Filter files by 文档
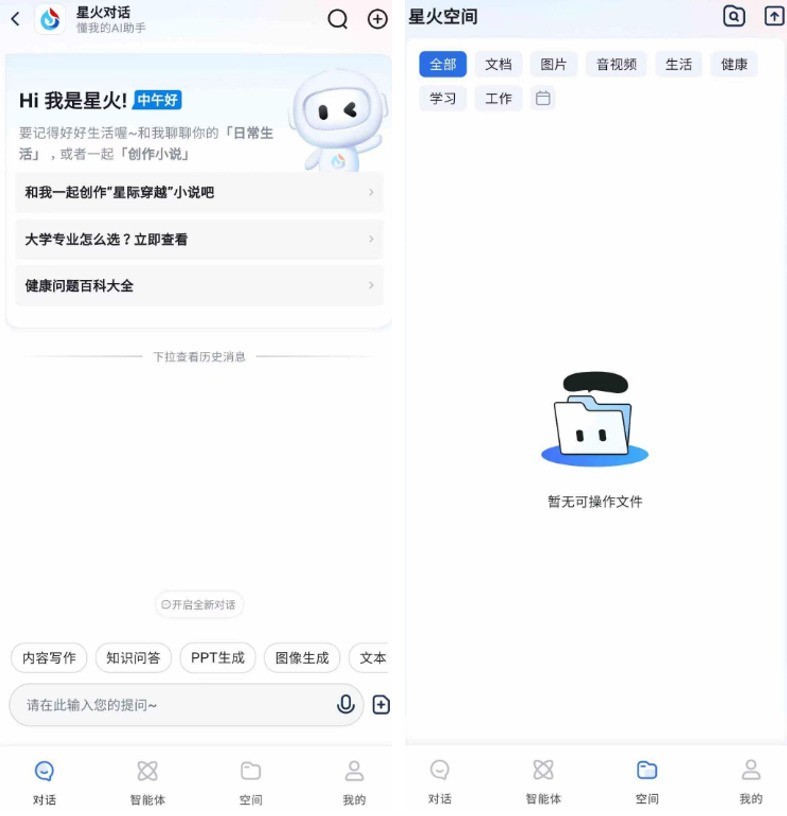 (498, 65)
